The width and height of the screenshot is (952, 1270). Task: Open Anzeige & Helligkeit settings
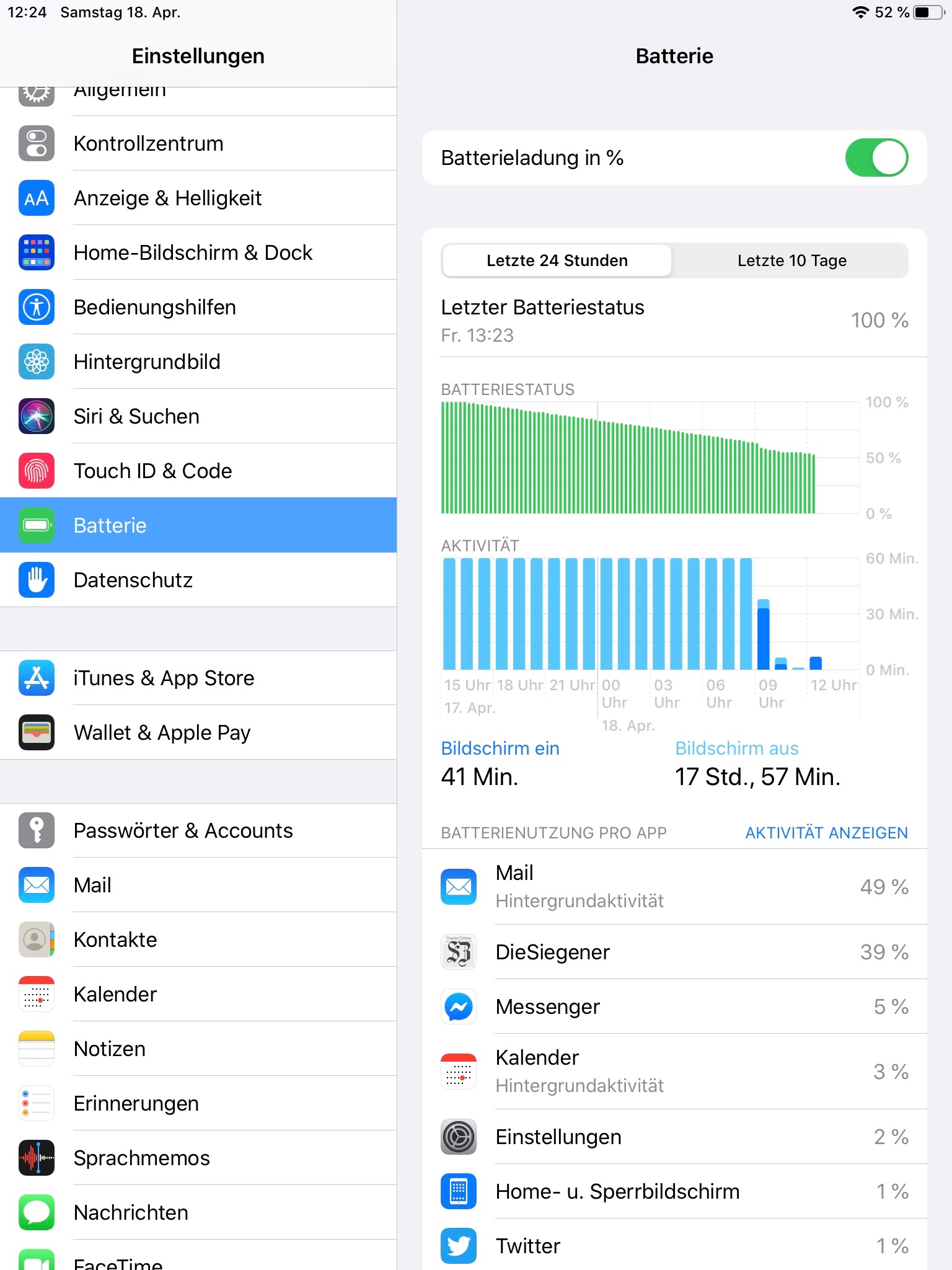[198, 198]
